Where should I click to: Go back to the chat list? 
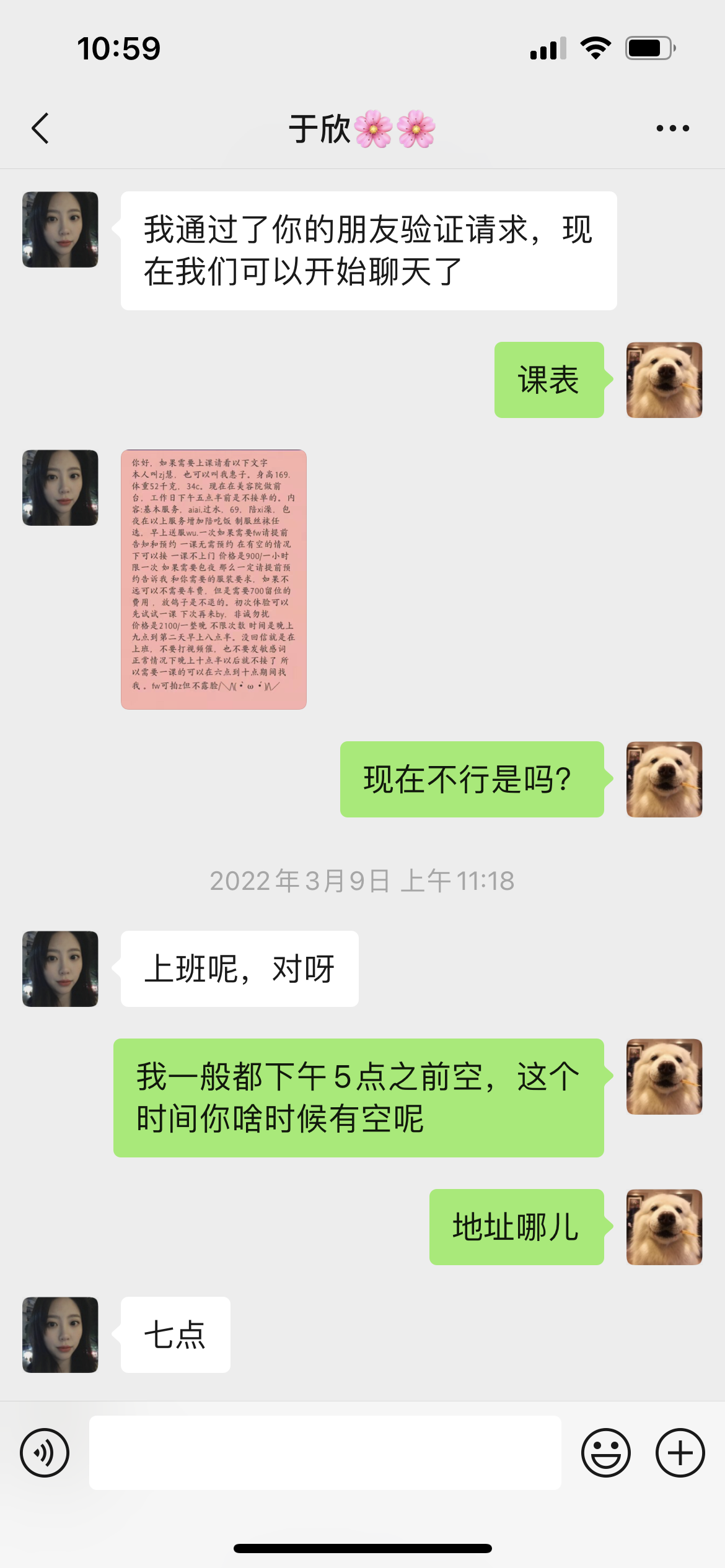pos(40,128)
